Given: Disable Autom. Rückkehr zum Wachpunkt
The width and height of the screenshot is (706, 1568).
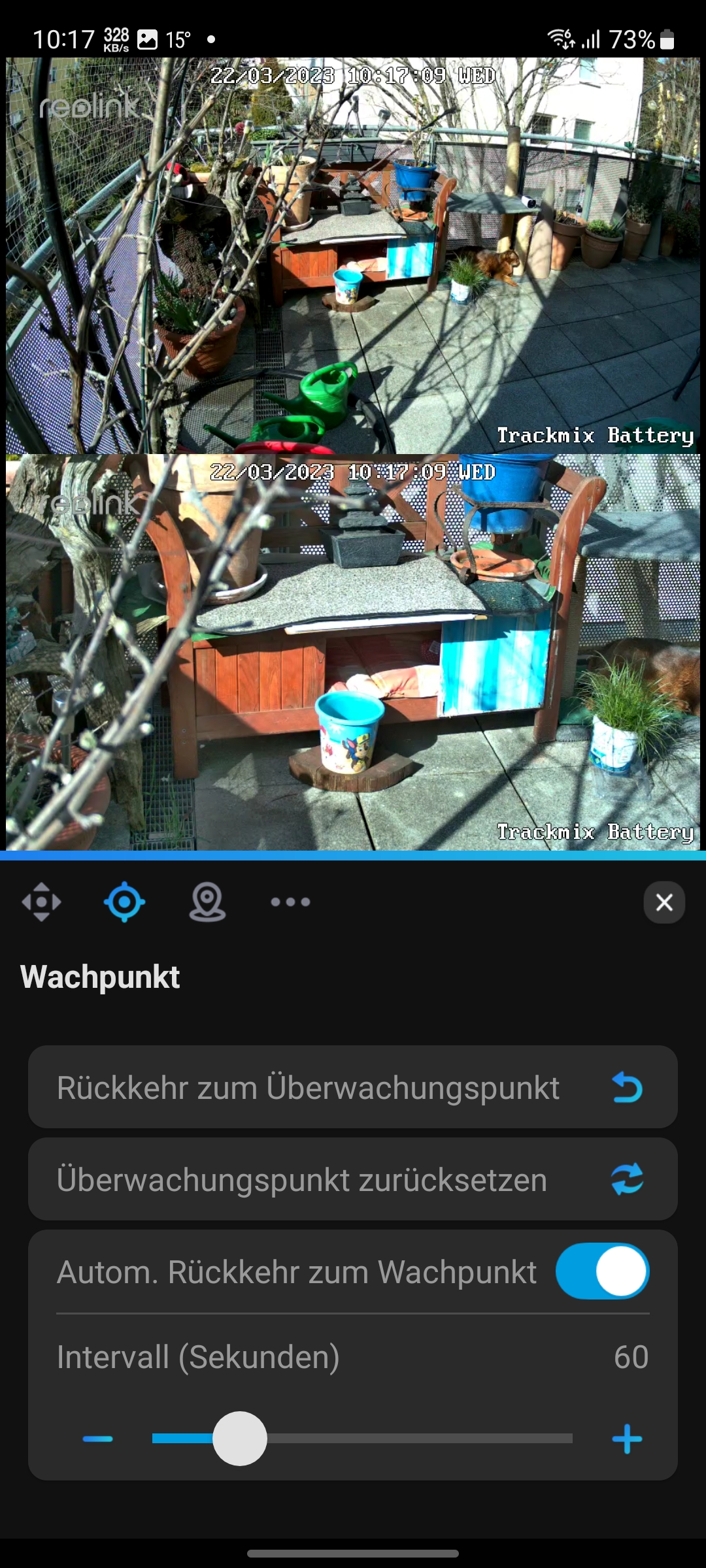Looking at the screenshot, I should tap(602, 1271).
